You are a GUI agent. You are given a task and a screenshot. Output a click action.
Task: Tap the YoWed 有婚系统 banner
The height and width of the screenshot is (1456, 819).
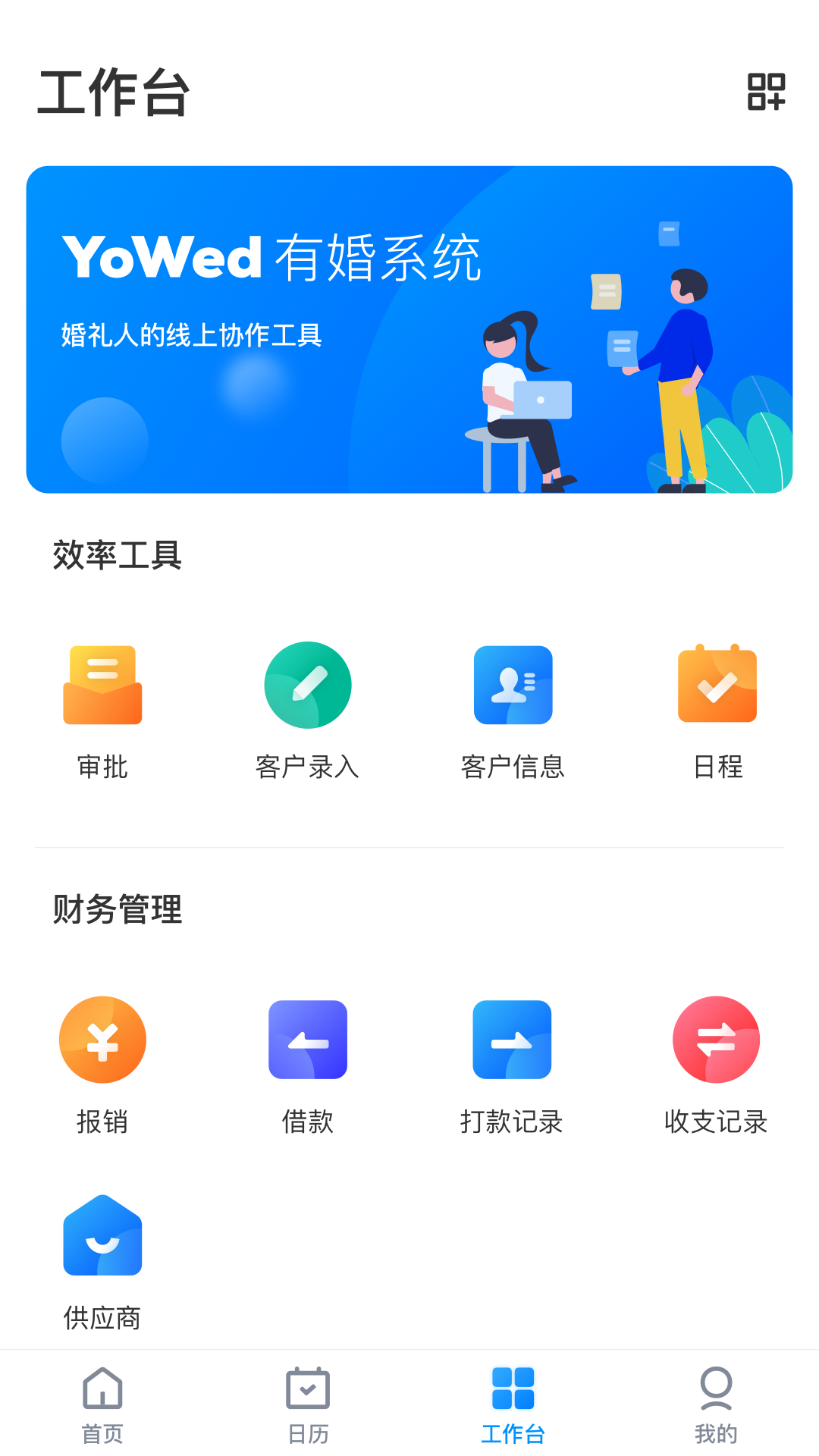coord(273,258)
